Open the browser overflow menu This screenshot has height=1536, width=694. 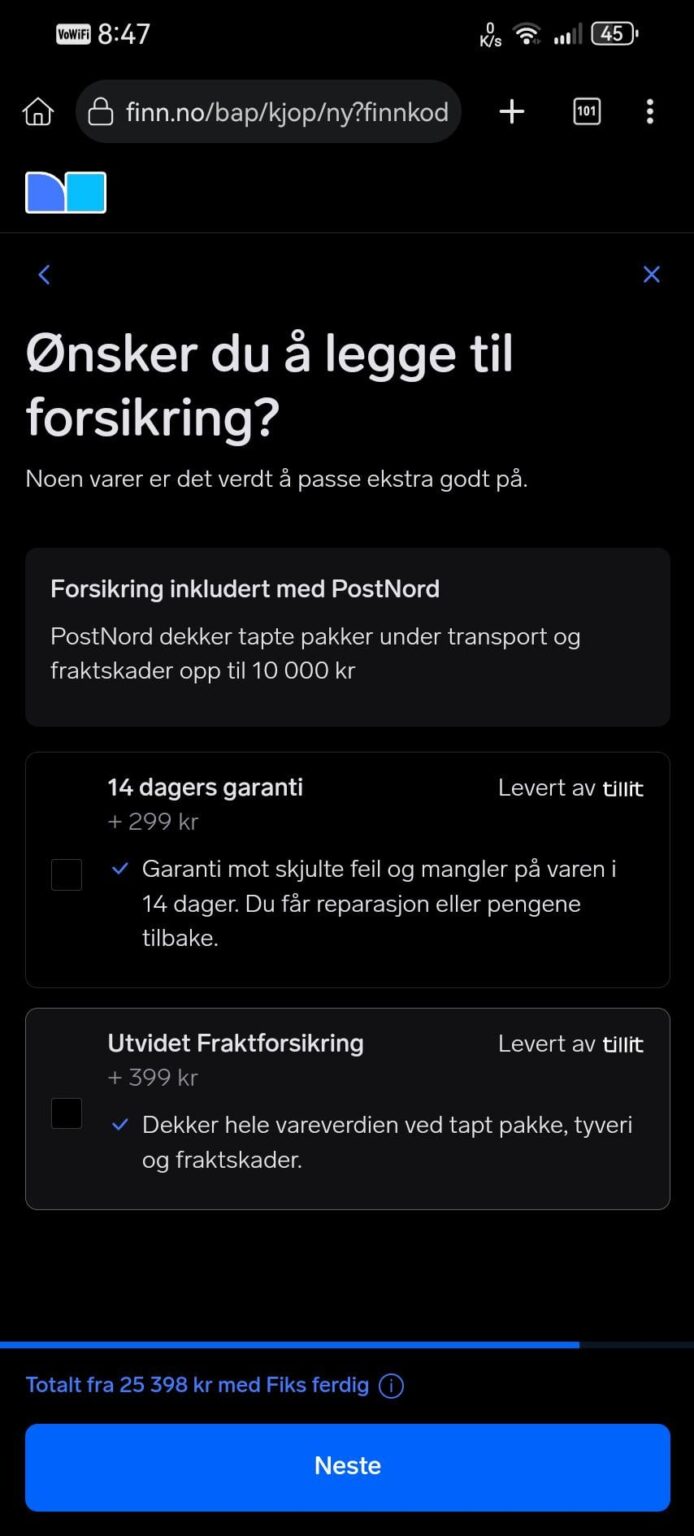pyautogui.click(x=650, y=112)
